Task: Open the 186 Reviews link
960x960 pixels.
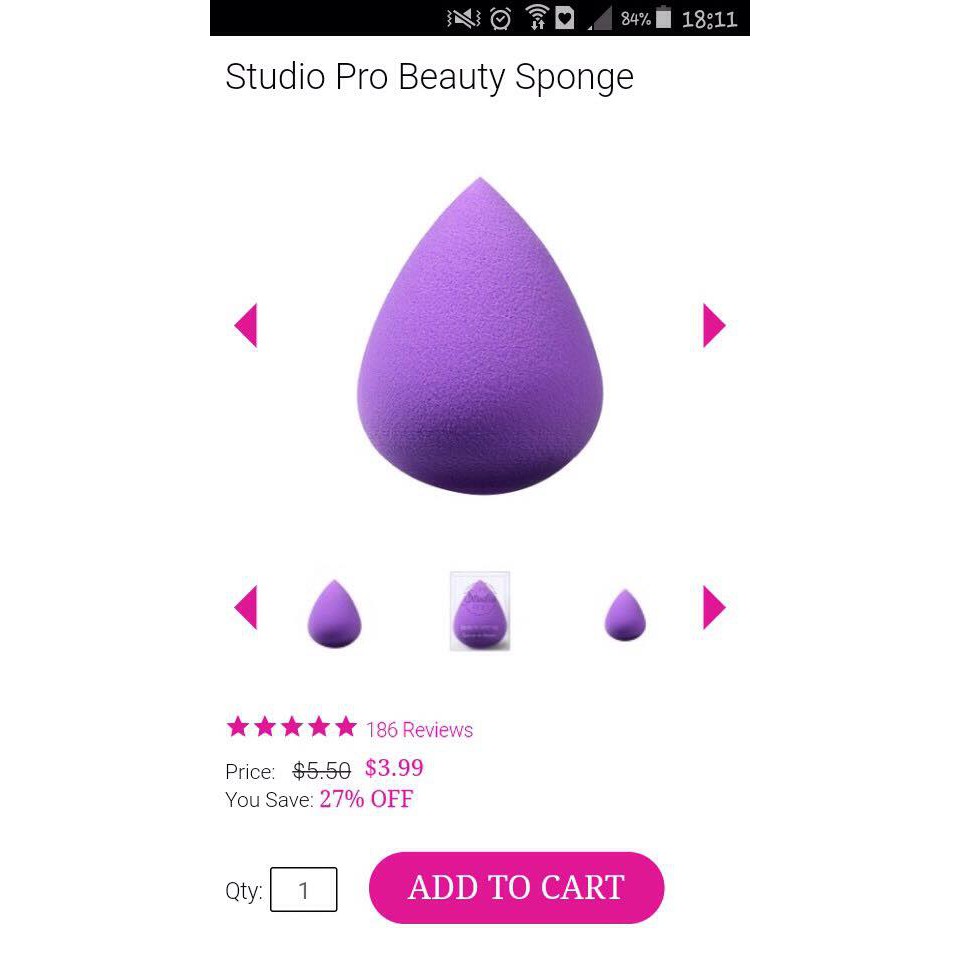Action: [419, 730]
